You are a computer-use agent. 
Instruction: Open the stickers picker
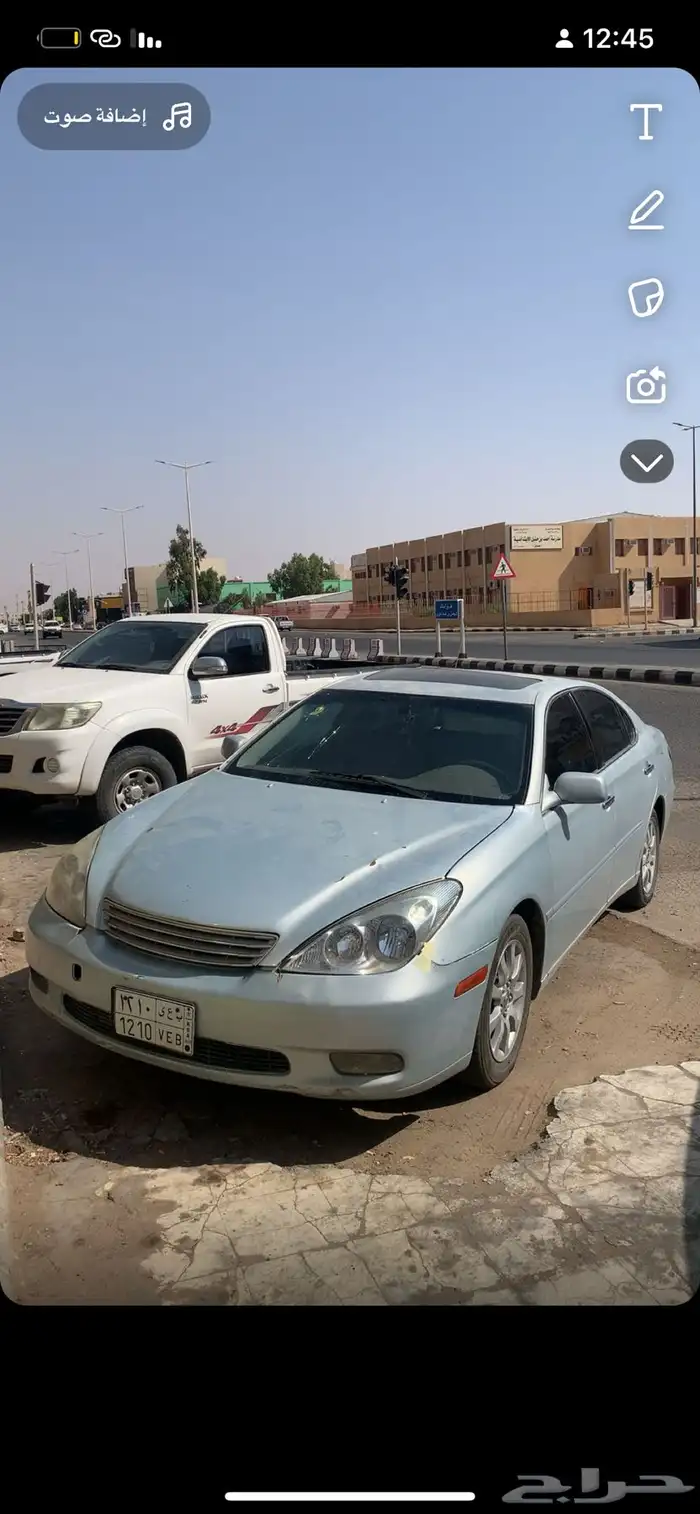point(646,298)
